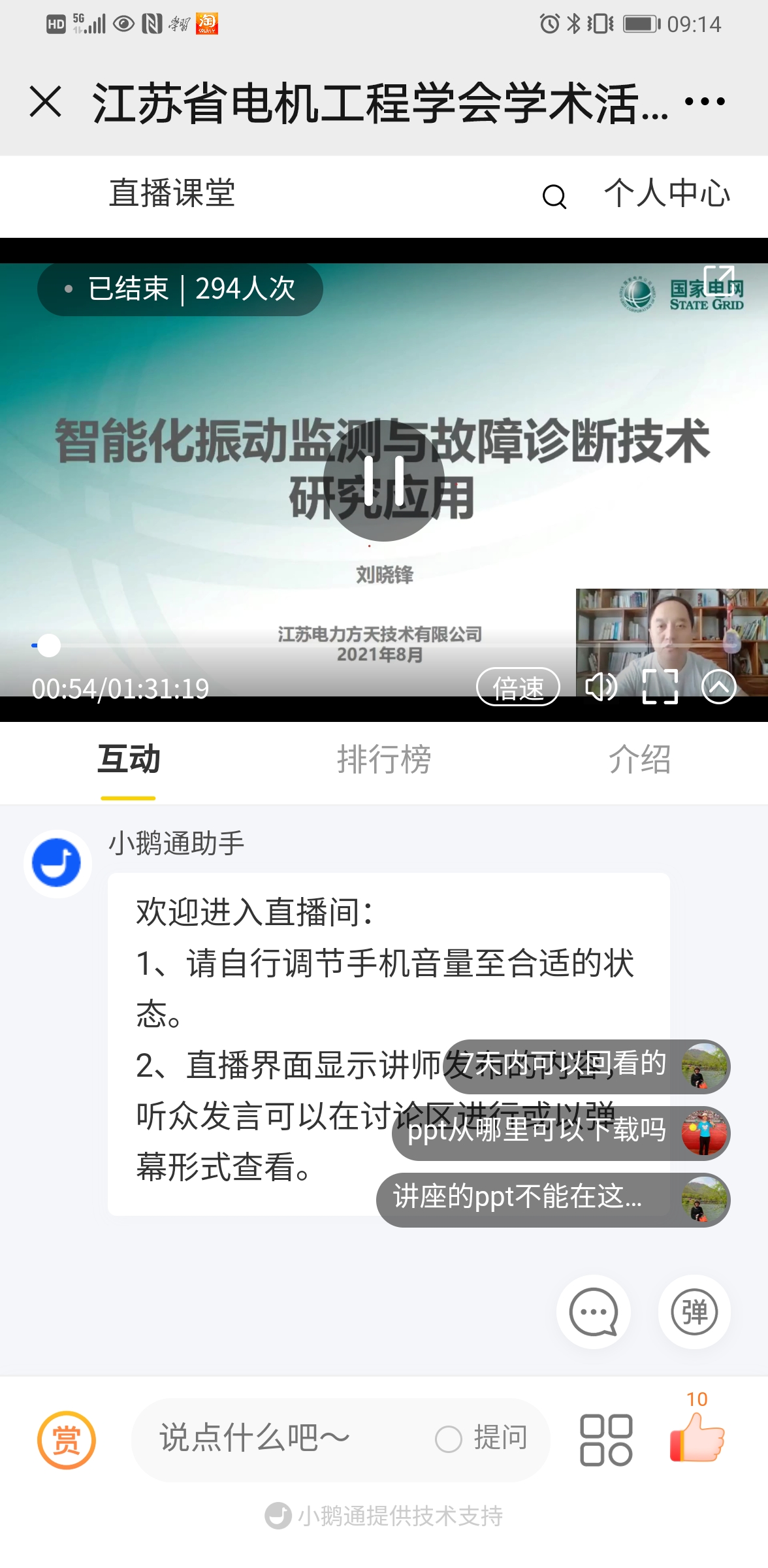Go to 个人中心
Viewport: 768px width, 1568px height.
(x=667, y=194)
